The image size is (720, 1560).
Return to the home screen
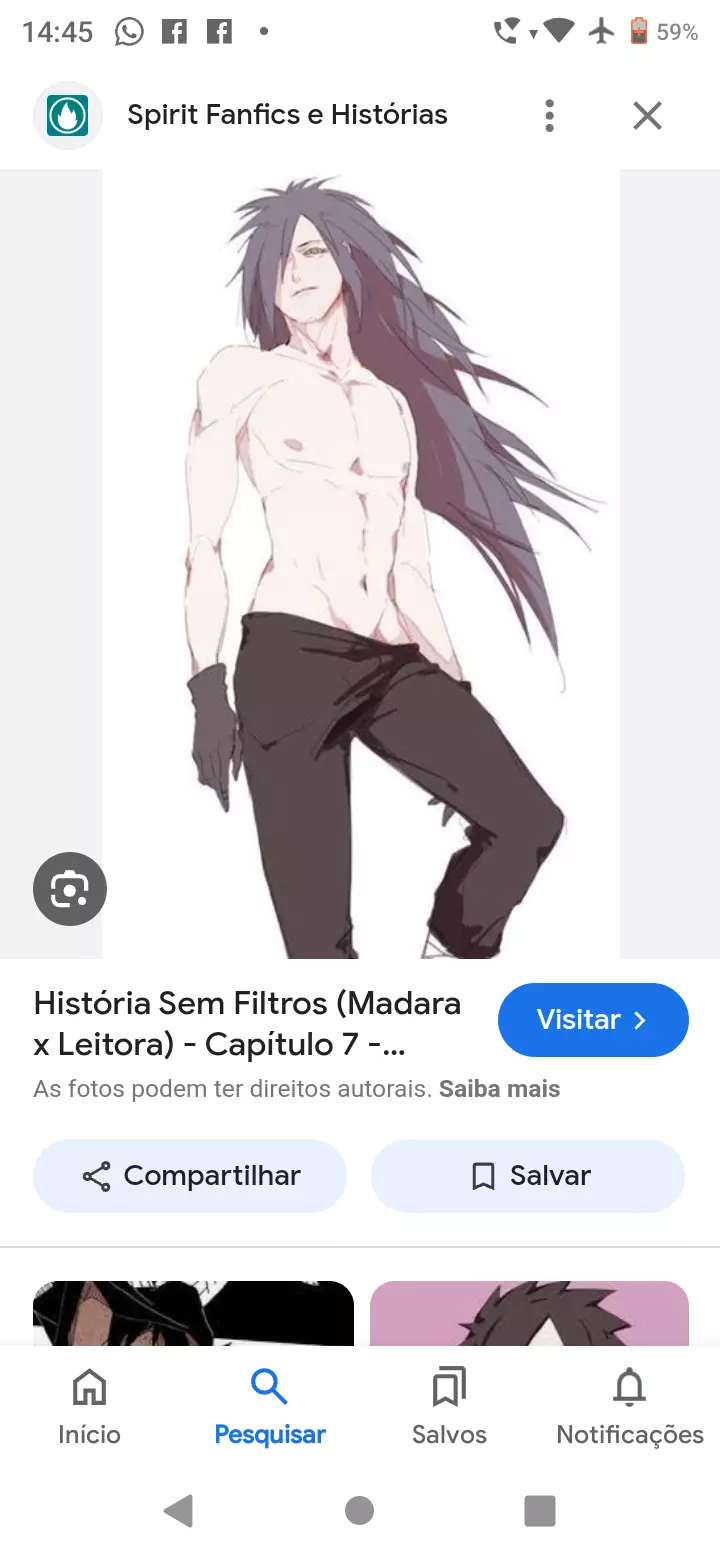[359, 1511]
